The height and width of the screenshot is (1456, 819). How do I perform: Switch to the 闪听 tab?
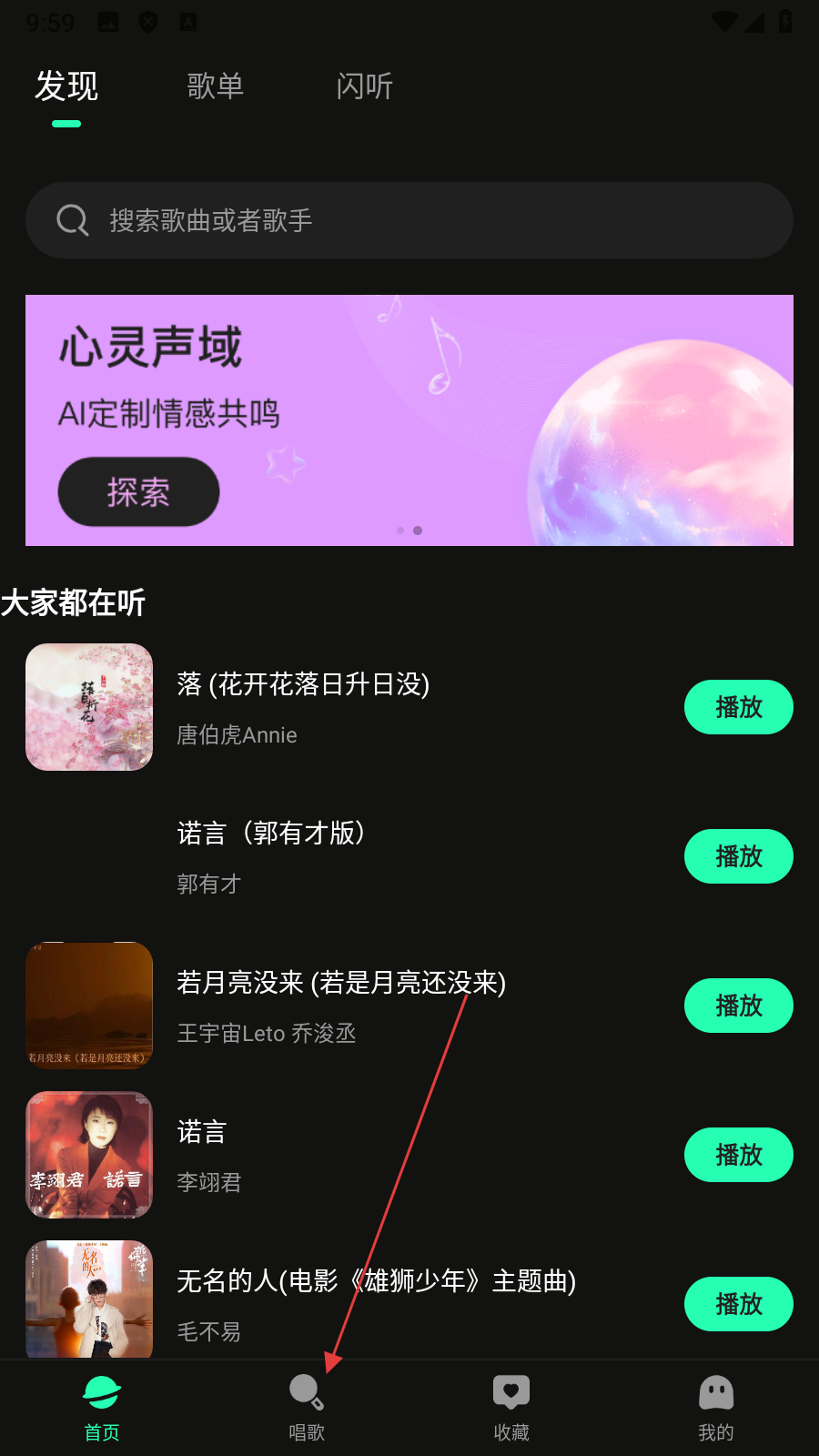point(364,86)
